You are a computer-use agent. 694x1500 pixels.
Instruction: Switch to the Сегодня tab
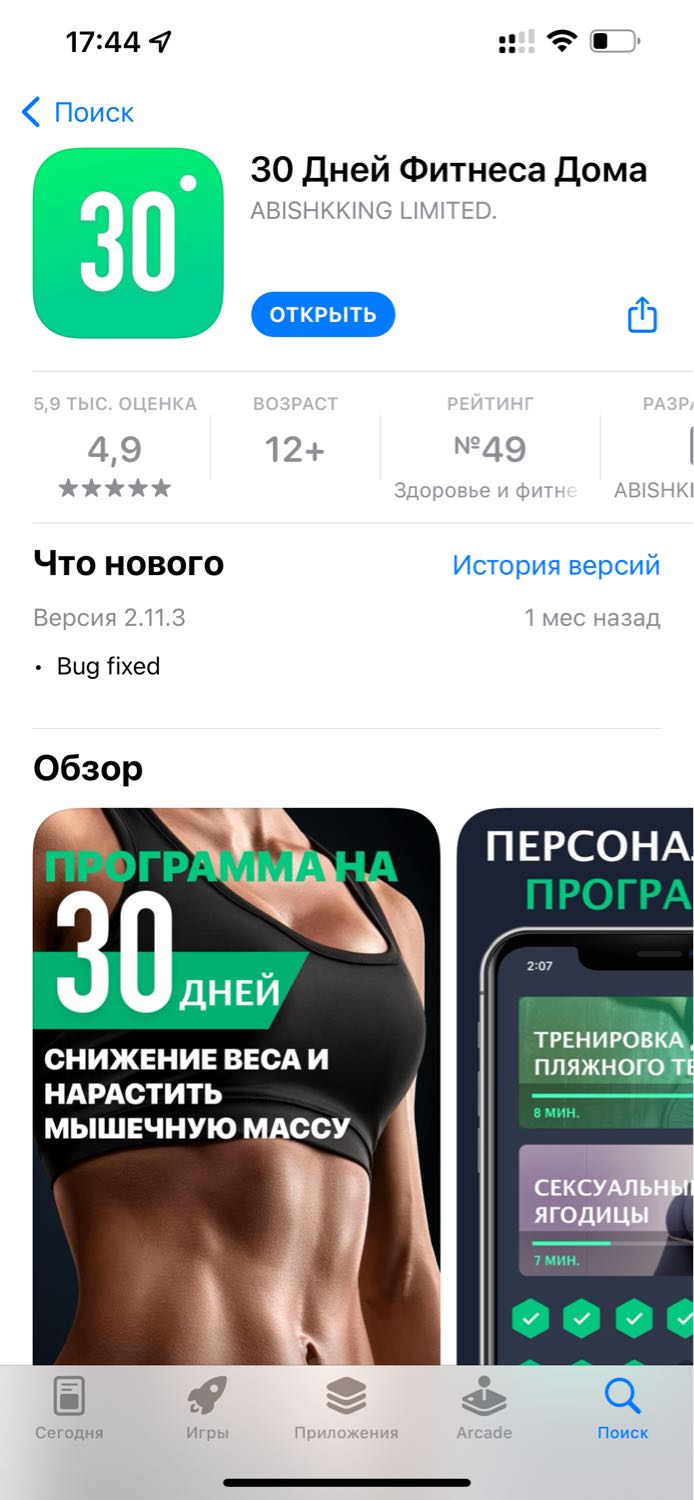[x=69, y=1408]
